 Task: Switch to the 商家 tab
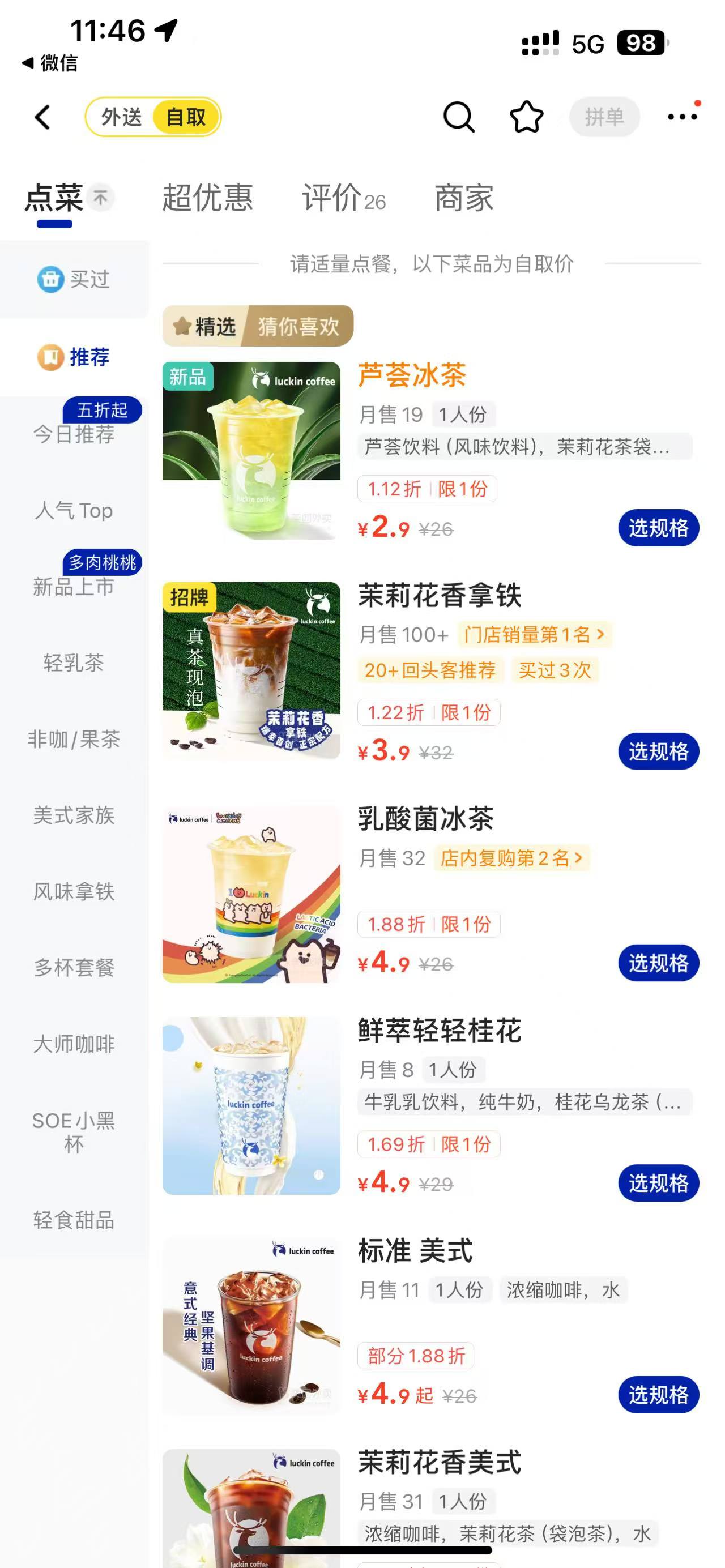(x=464, y=198)
